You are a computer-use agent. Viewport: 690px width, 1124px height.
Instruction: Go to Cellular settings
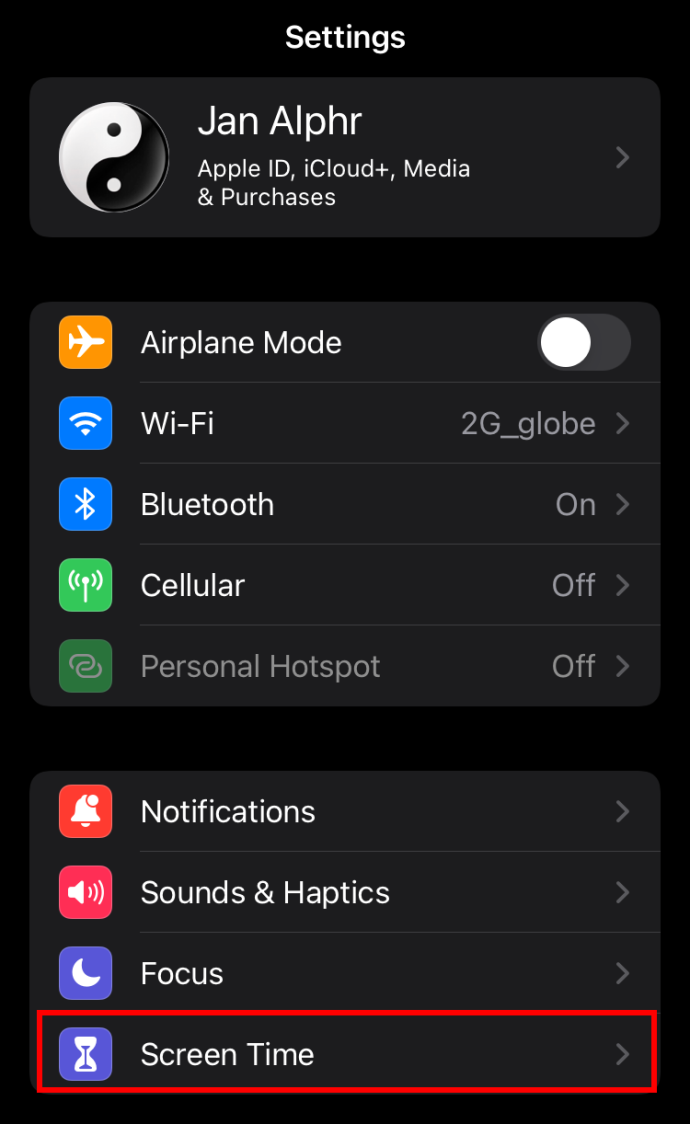[x=345, y=585]
